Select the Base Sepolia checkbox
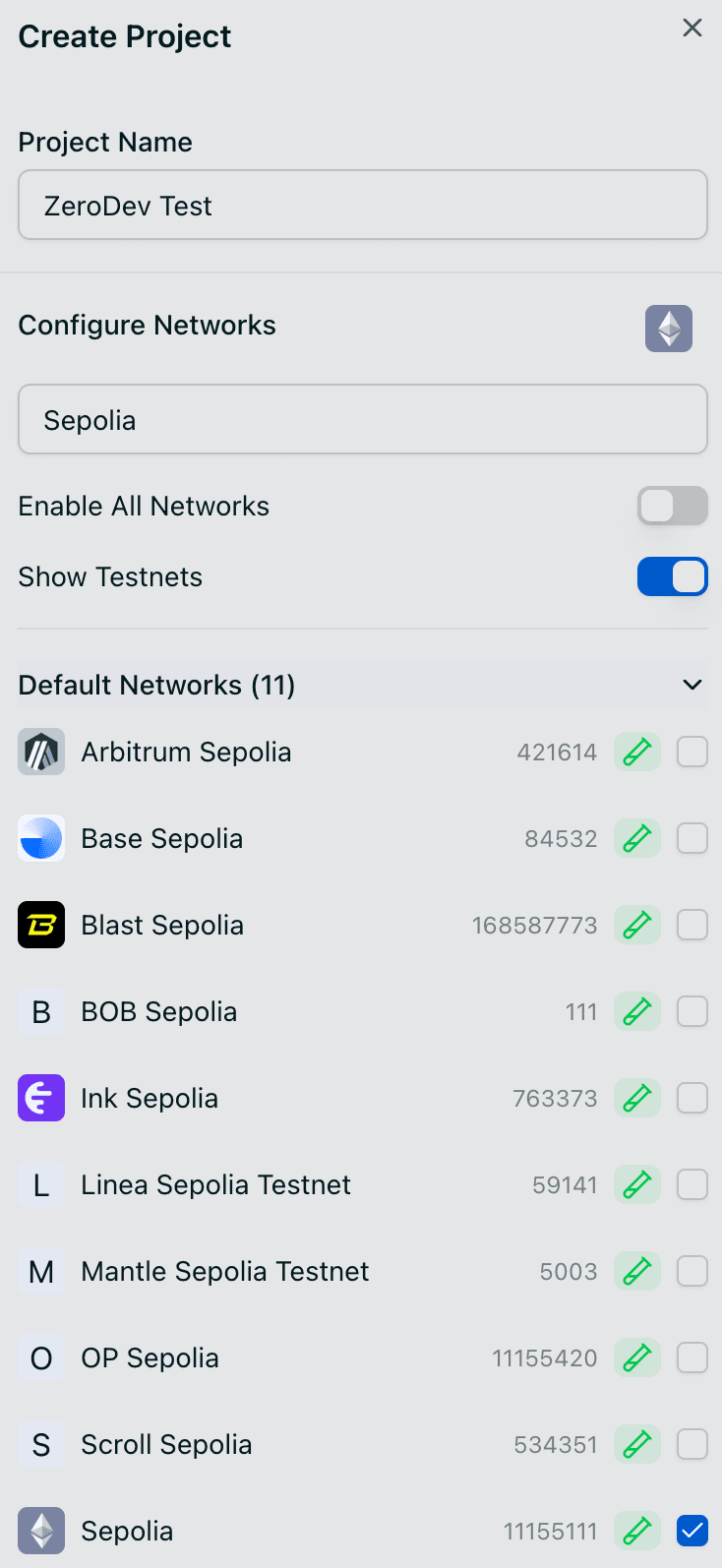722x1568 pixels. [692, 839]
